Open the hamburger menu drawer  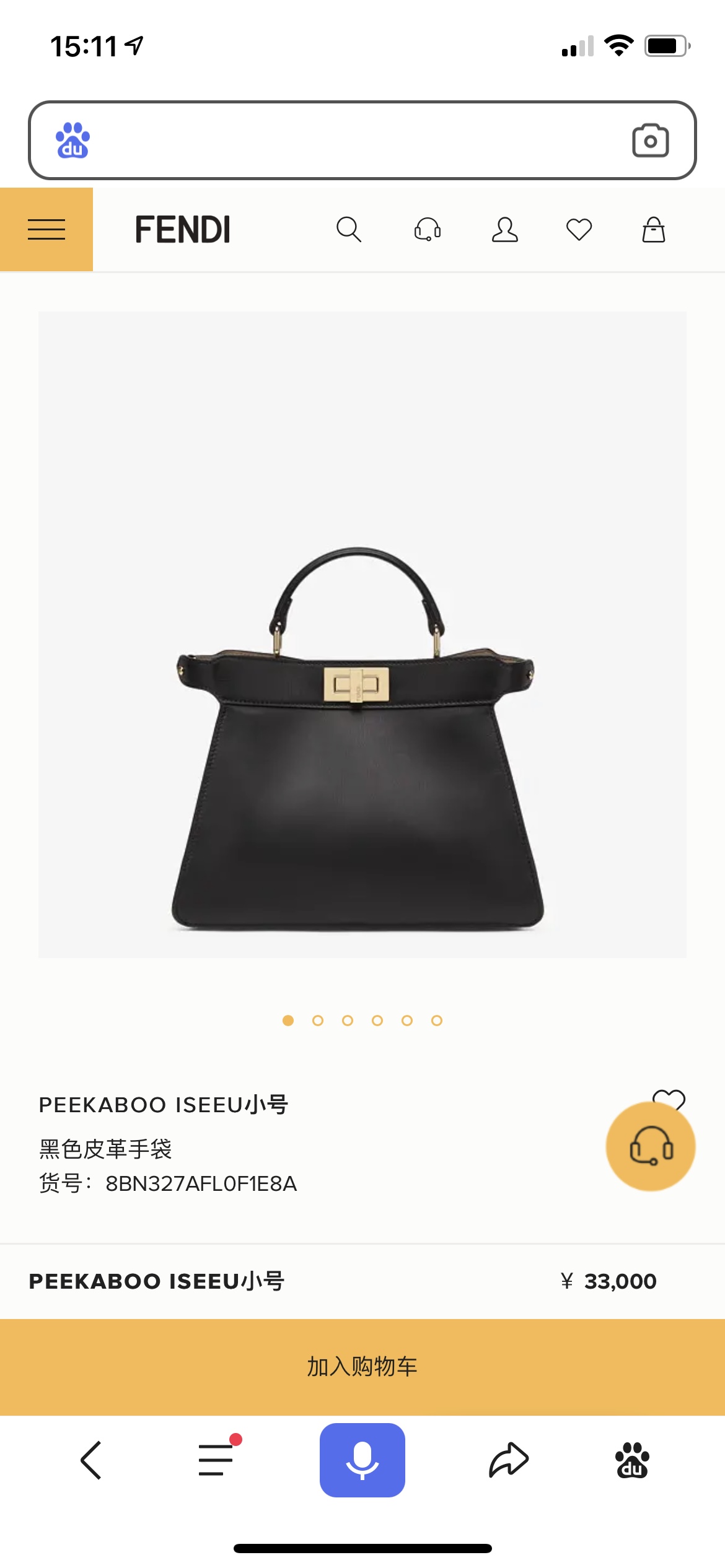pos(46,230)
